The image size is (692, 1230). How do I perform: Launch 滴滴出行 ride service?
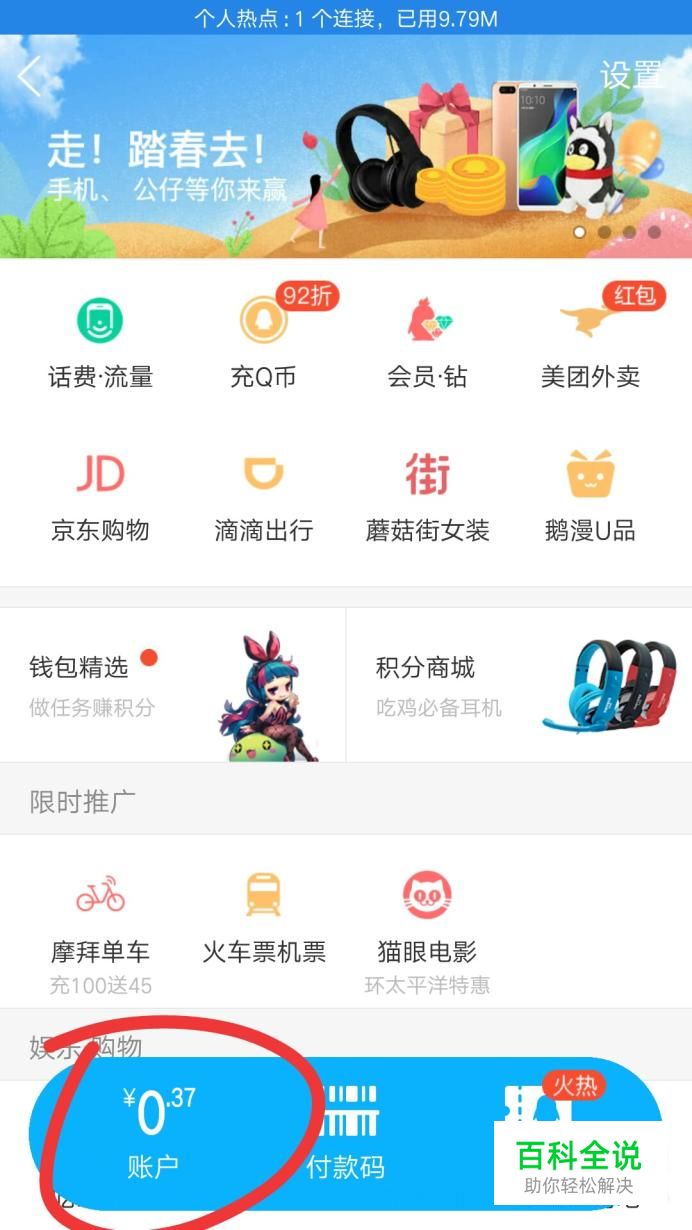pos(263,495)
